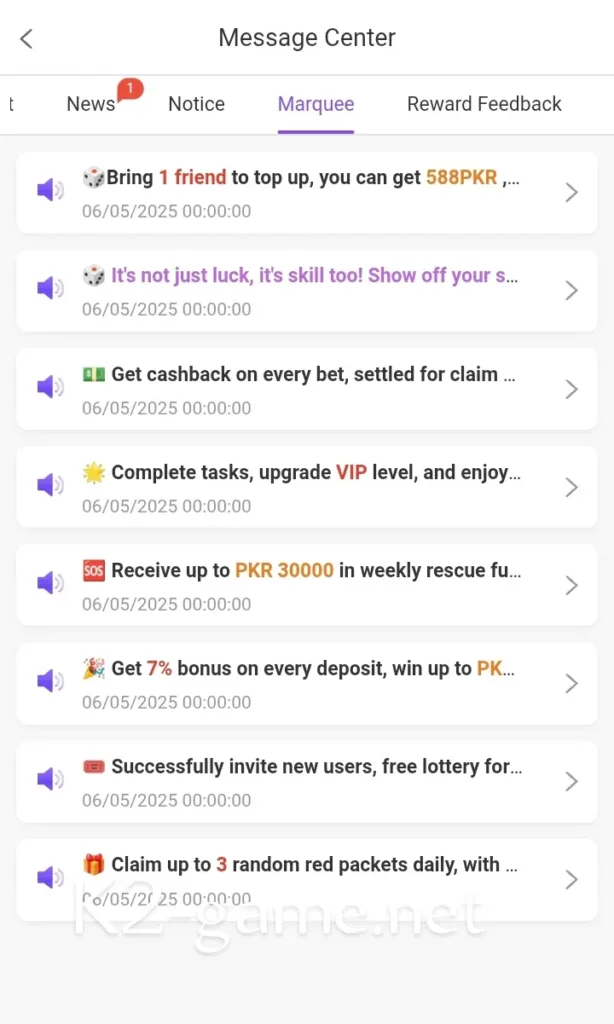Switch to the News tab
The image size is (614, 1024).
tap(91, 104)
